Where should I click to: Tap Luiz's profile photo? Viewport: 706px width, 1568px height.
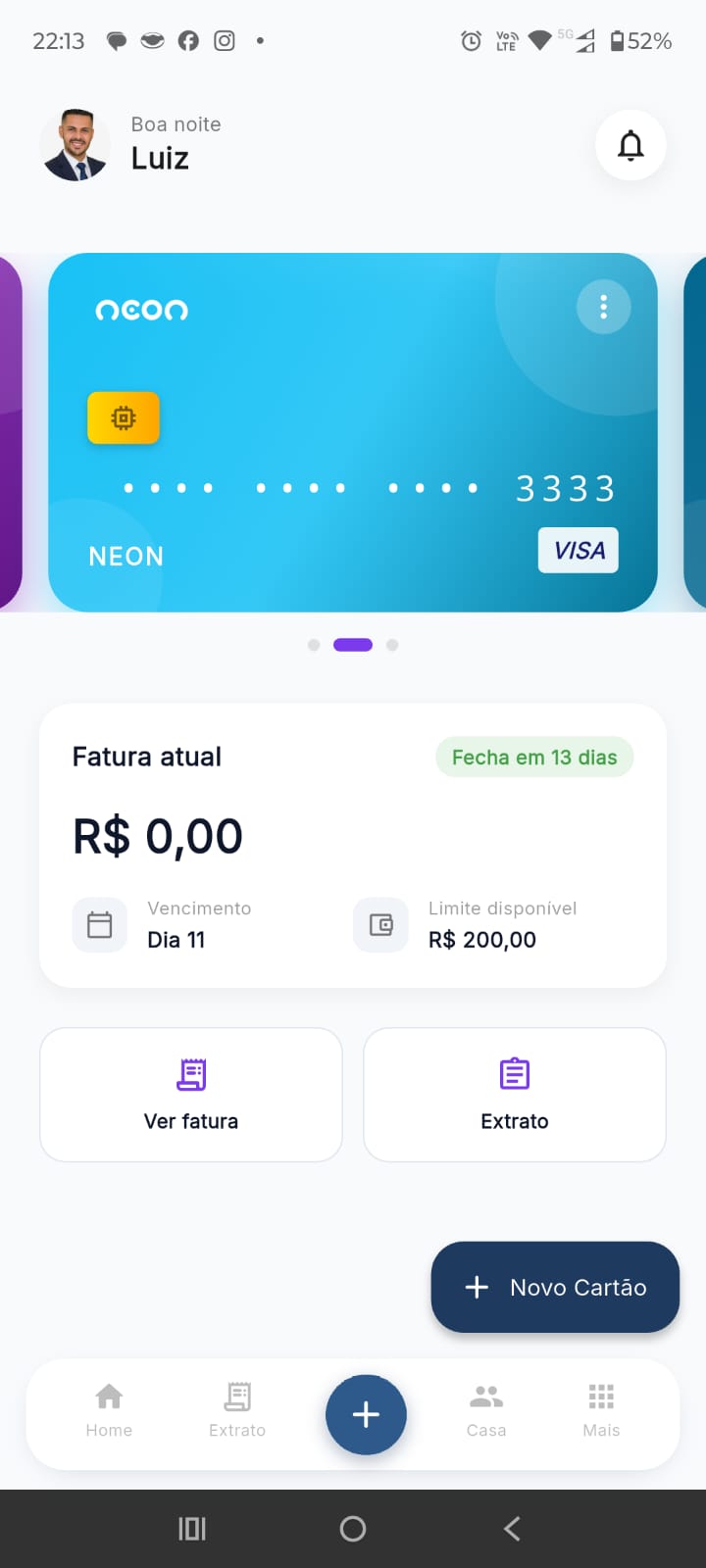tap(76, 145)
